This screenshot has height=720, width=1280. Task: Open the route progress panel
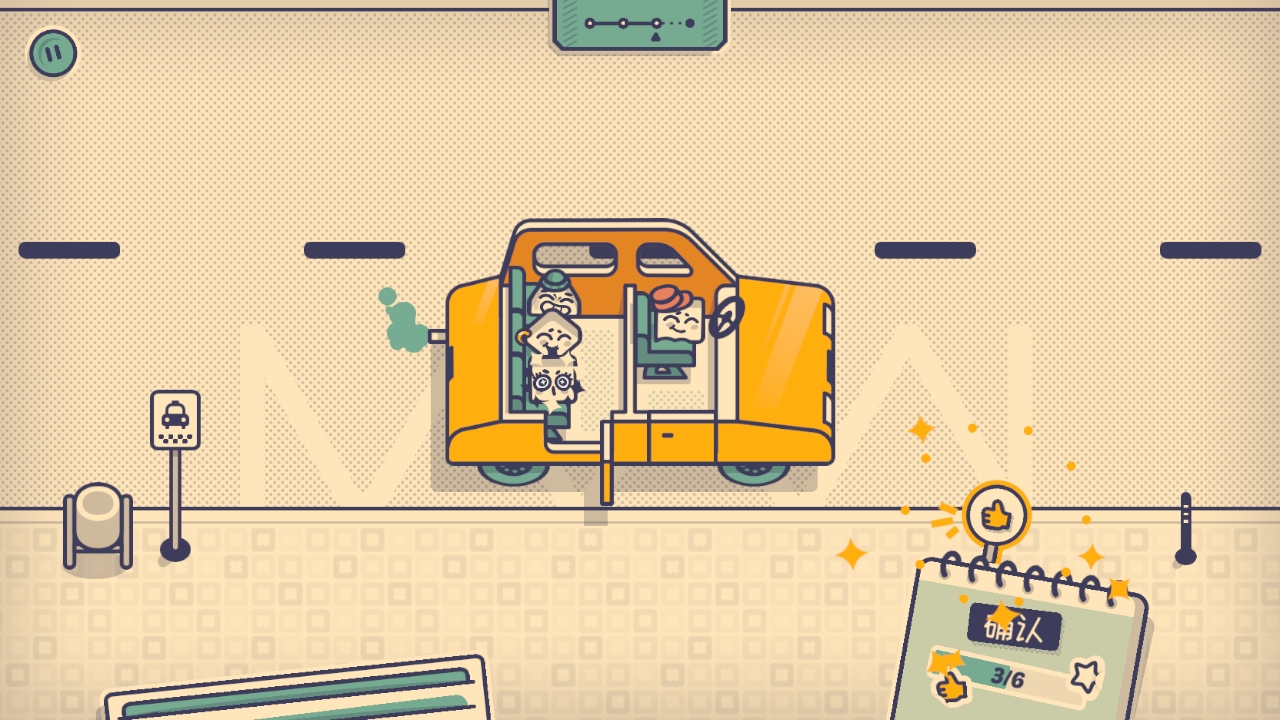point(640,24)
